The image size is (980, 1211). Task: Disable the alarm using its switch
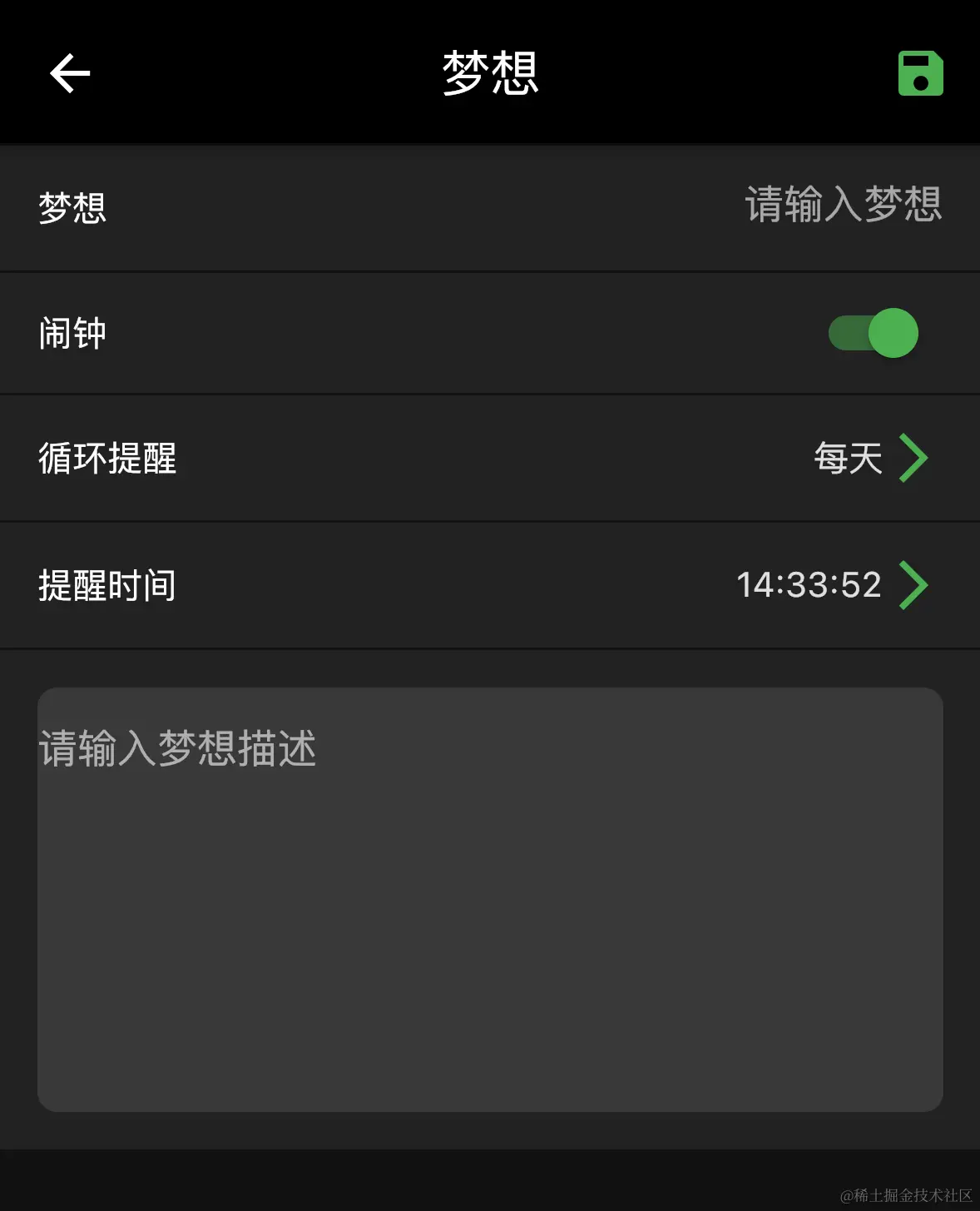pyautogui.click(x=870, y=333)
